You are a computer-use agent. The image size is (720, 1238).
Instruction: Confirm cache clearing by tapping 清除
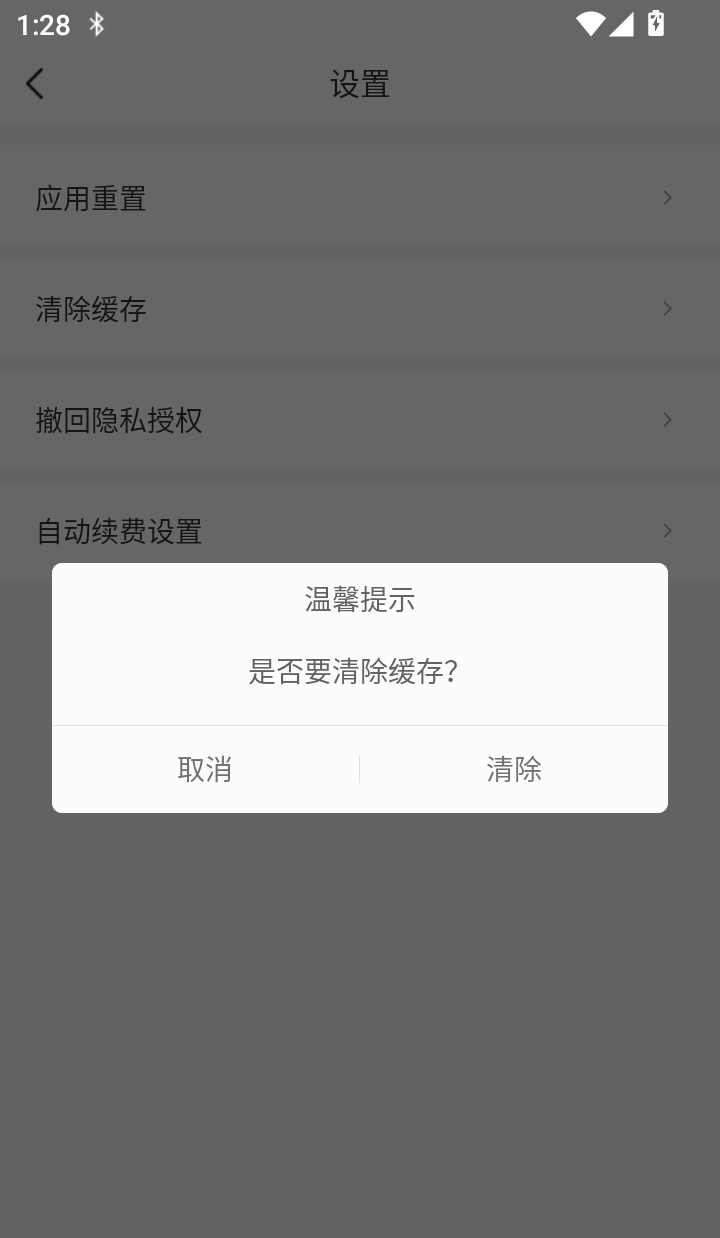(513, 769)
